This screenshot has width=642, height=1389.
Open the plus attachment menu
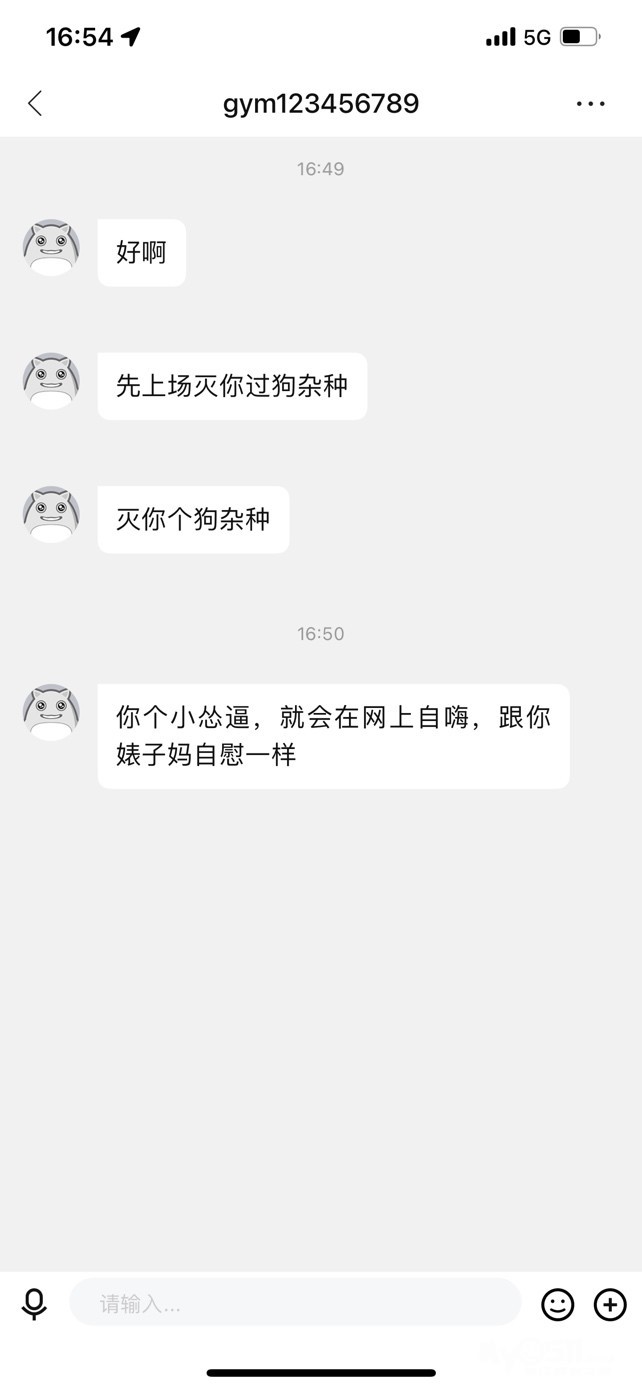pyautogui.click(x=610, y=1303)
